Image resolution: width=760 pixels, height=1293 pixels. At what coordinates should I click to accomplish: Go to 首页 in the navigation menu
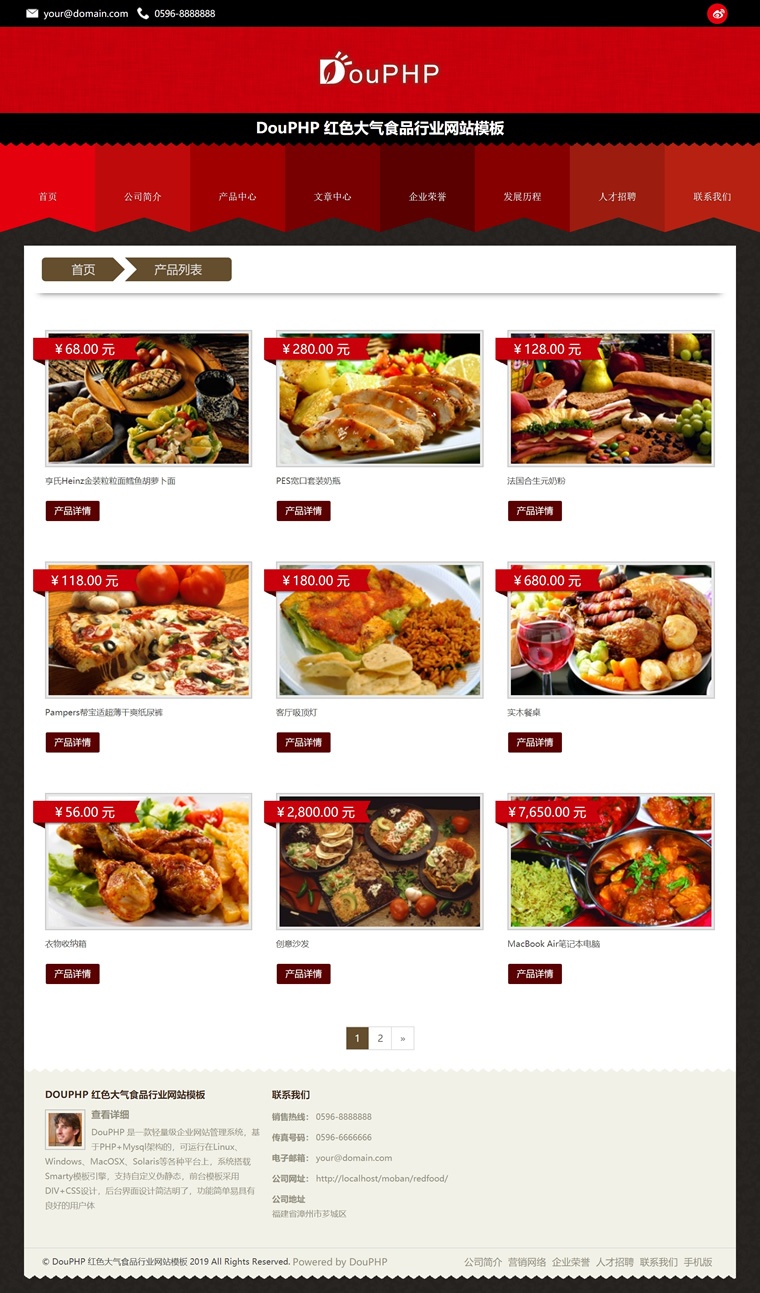click(x=48, y=197)
